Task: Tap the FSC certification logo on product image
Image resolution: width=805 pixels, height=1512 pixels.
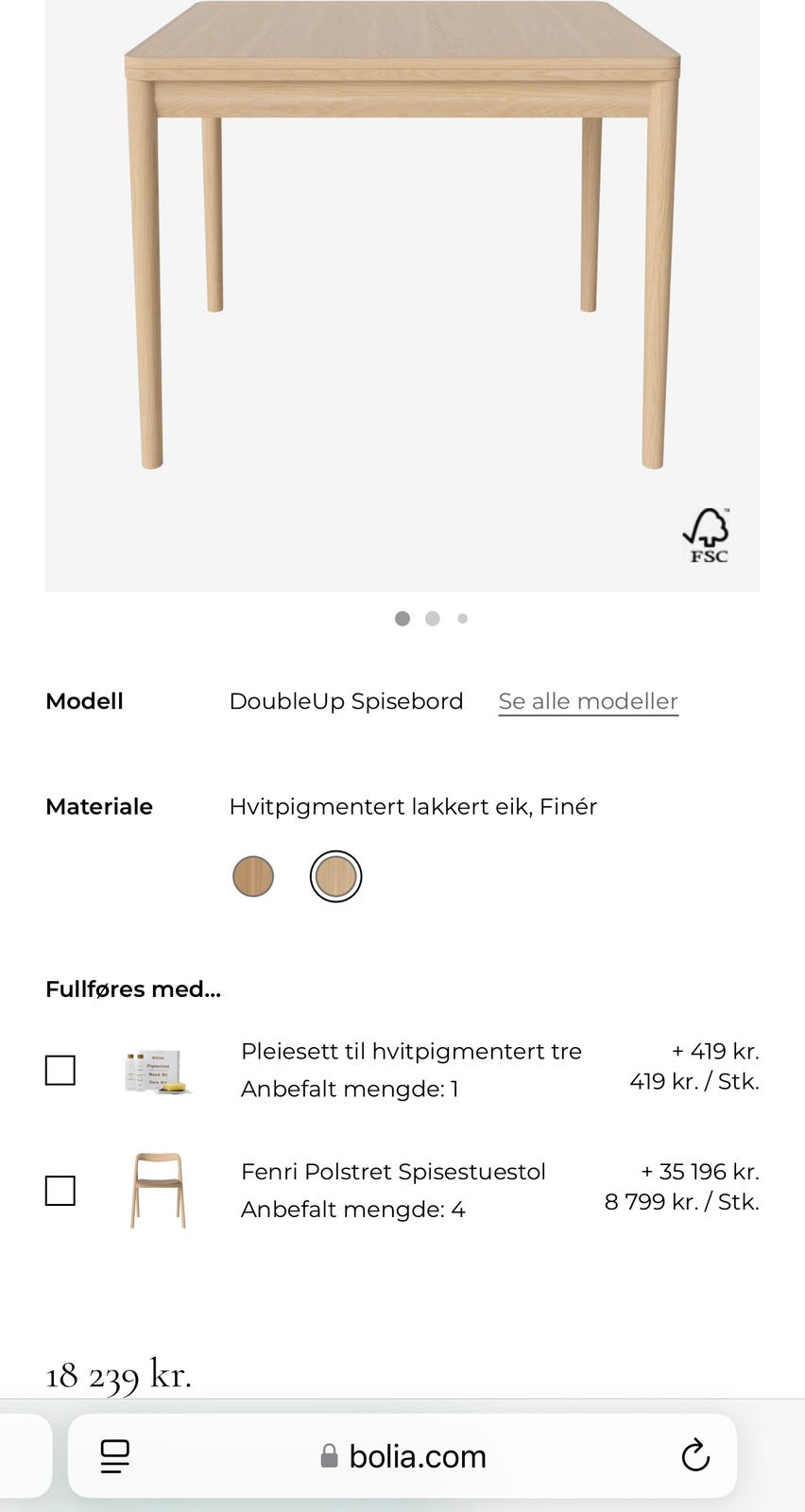Action: (x=707, y=534)
